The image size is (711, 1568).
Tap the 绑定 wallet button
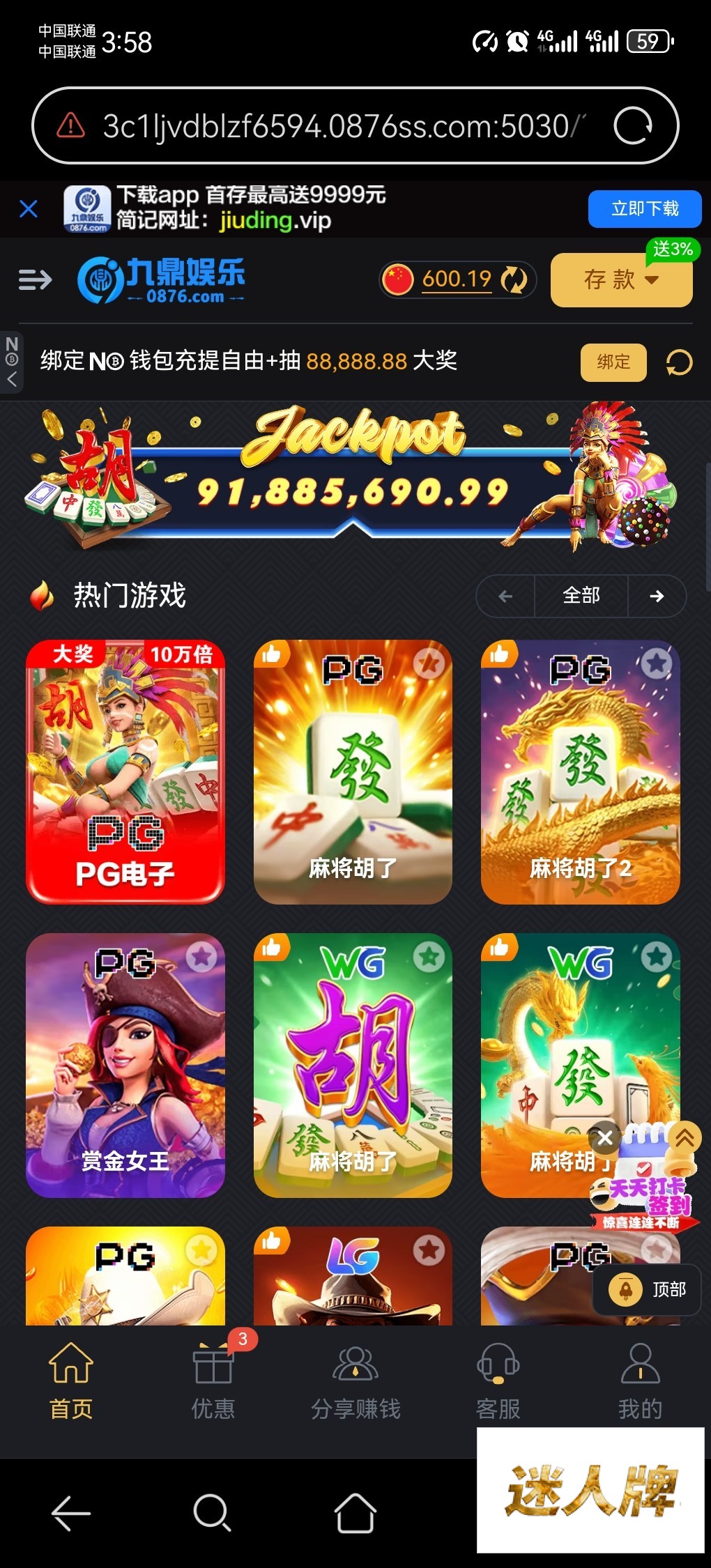tap(613, 362)
